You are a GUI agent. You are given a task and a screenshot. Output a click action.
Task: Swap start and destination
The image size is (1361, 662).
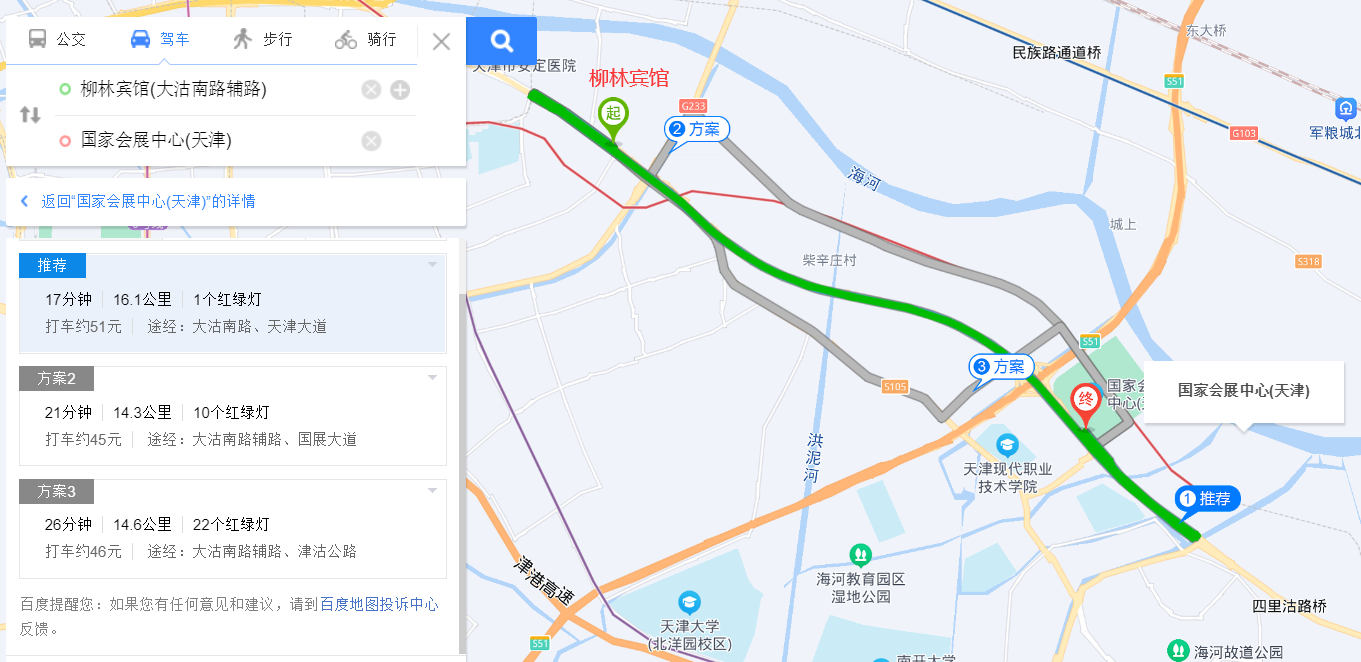(30, 115)
